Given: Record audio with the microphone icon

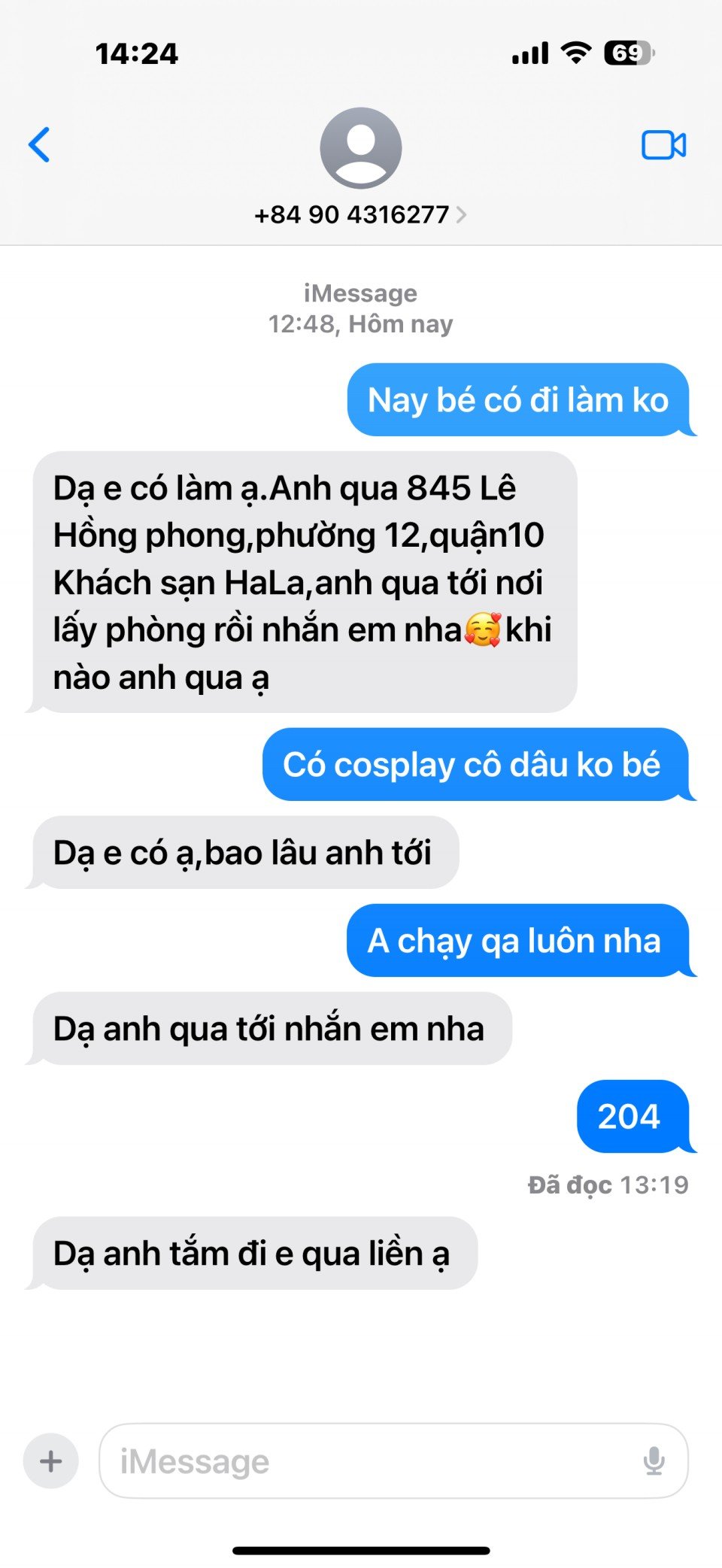Looking at the screenshot, I should click(x=654, y=1460).
